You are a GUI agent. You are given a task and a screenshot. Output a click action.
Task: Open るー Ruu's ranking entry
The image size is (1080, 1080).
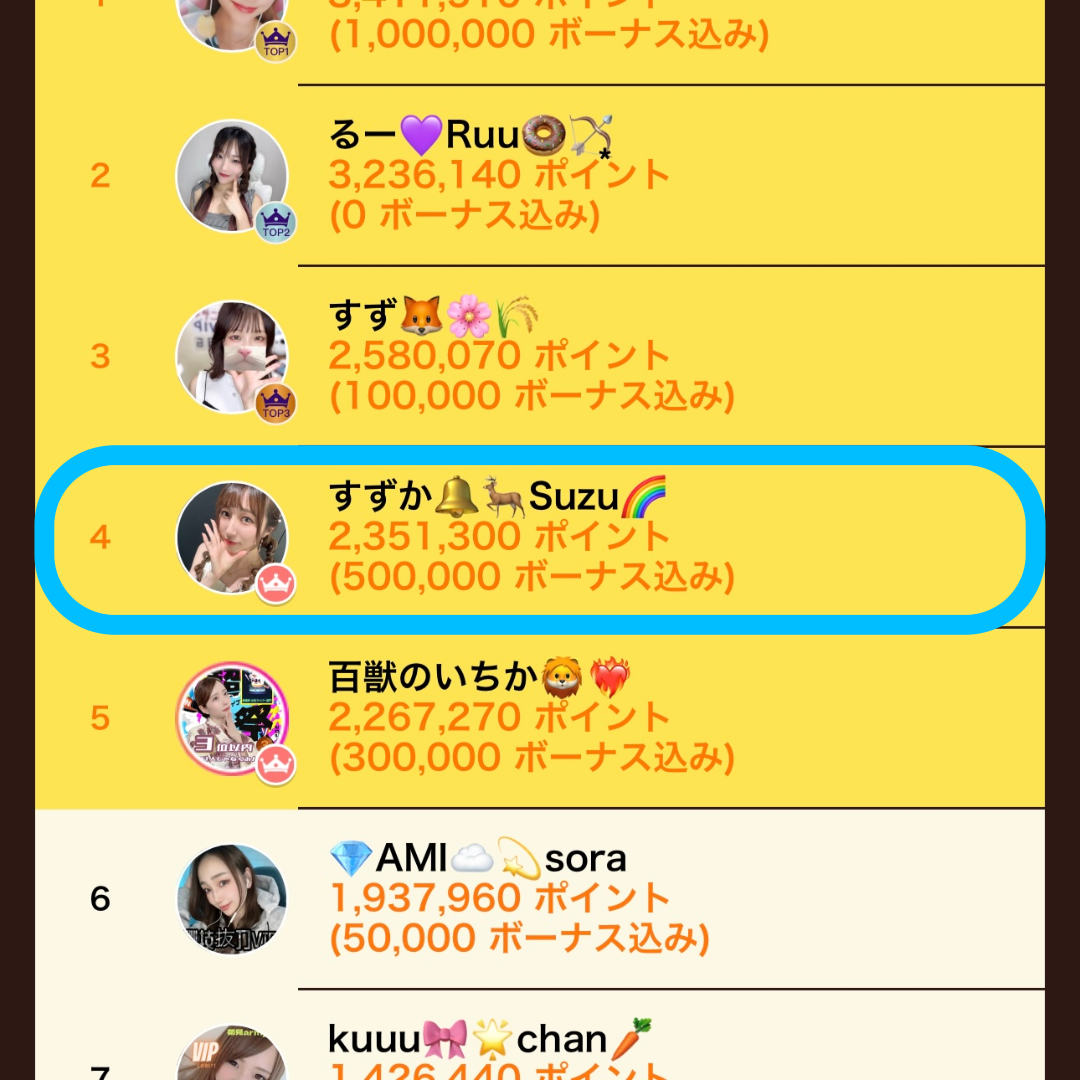click(x=540, y=176)
